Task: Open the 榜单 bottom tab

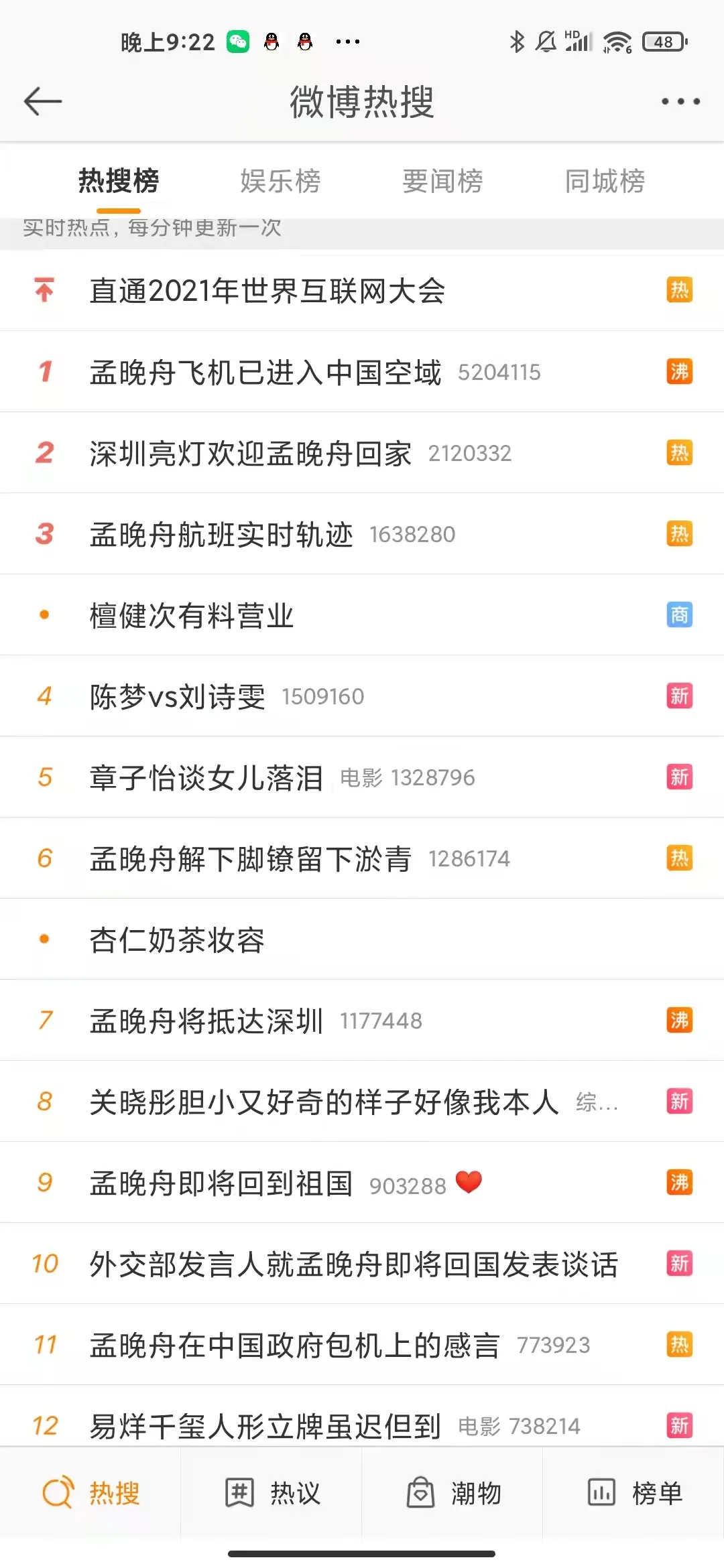Action: (x=634, y=1493)
